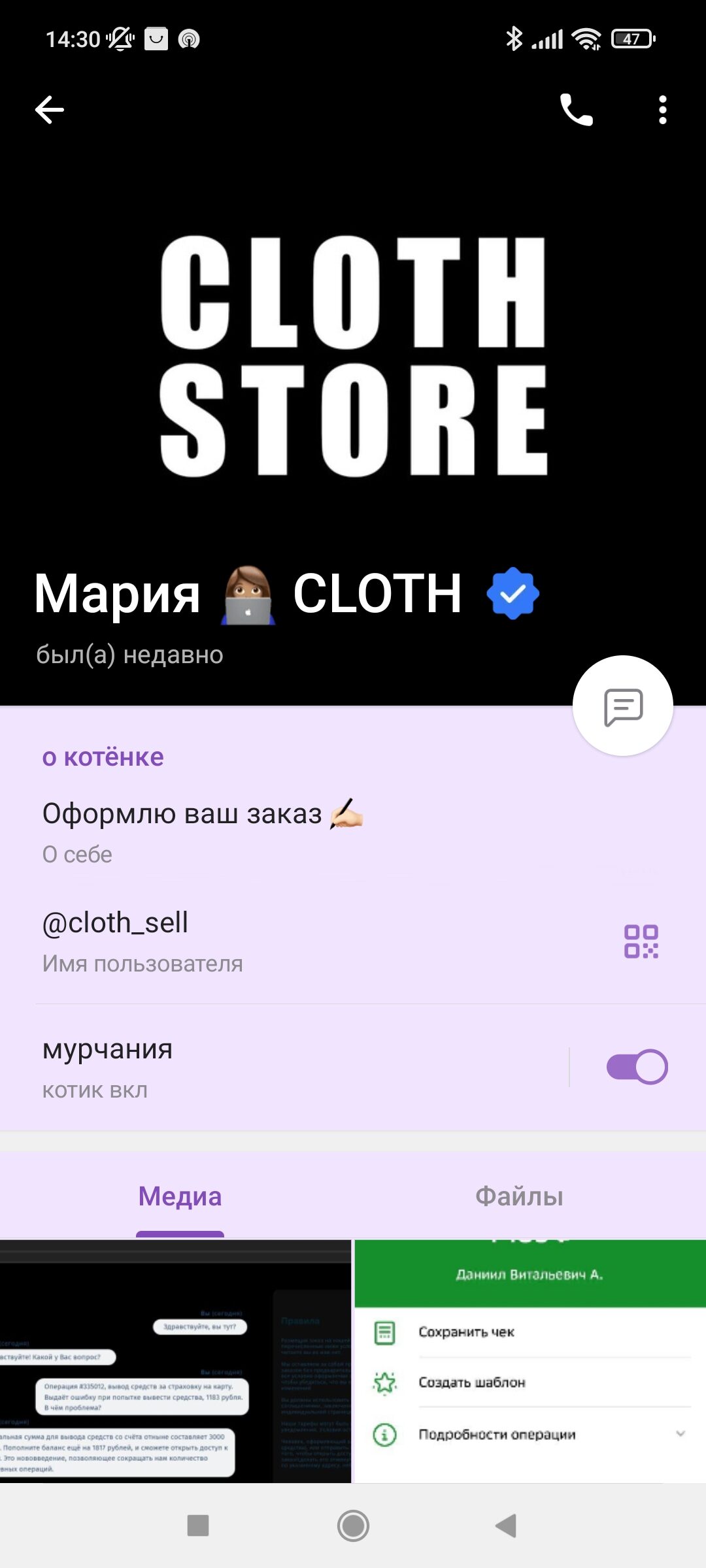Select the Медиа tab
Screen dimensions: 706x1568
[180, 1196]
